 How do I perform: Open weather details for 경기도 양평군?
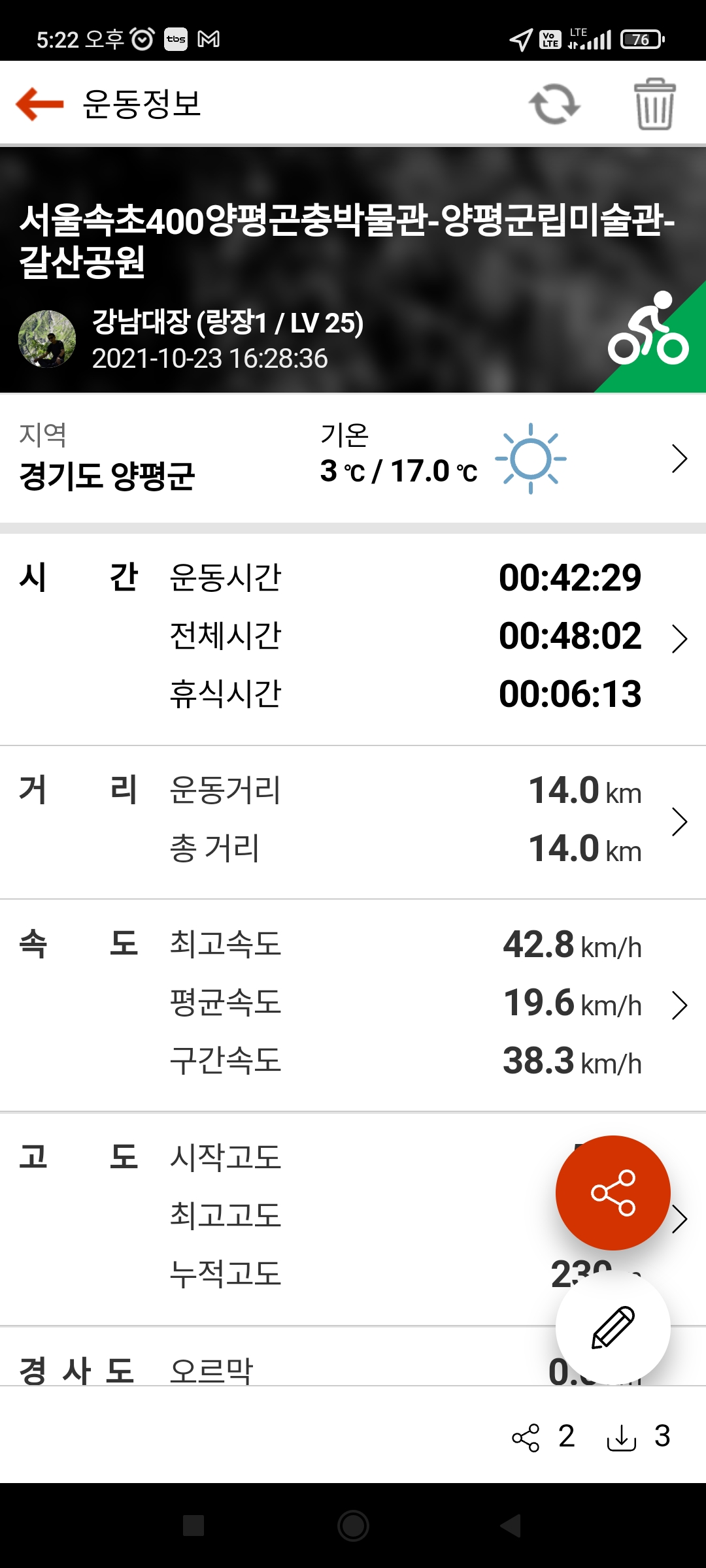point(679,459)
